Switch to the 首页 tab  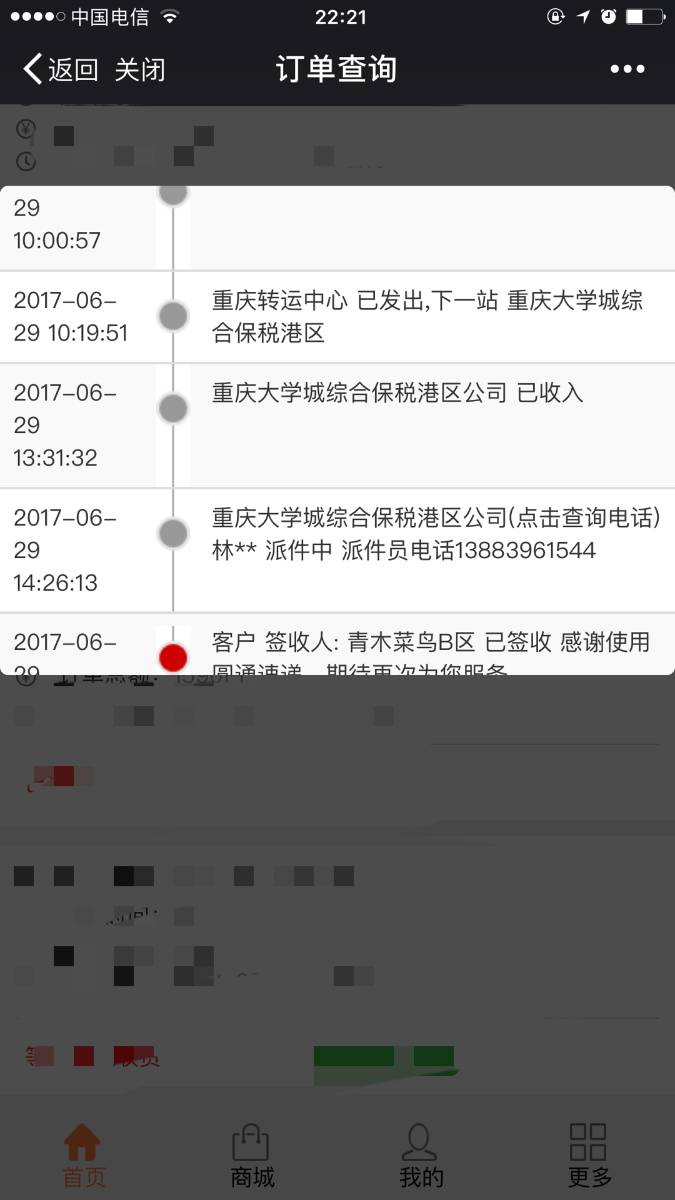pyautogui.click(x=83, y=1155)
